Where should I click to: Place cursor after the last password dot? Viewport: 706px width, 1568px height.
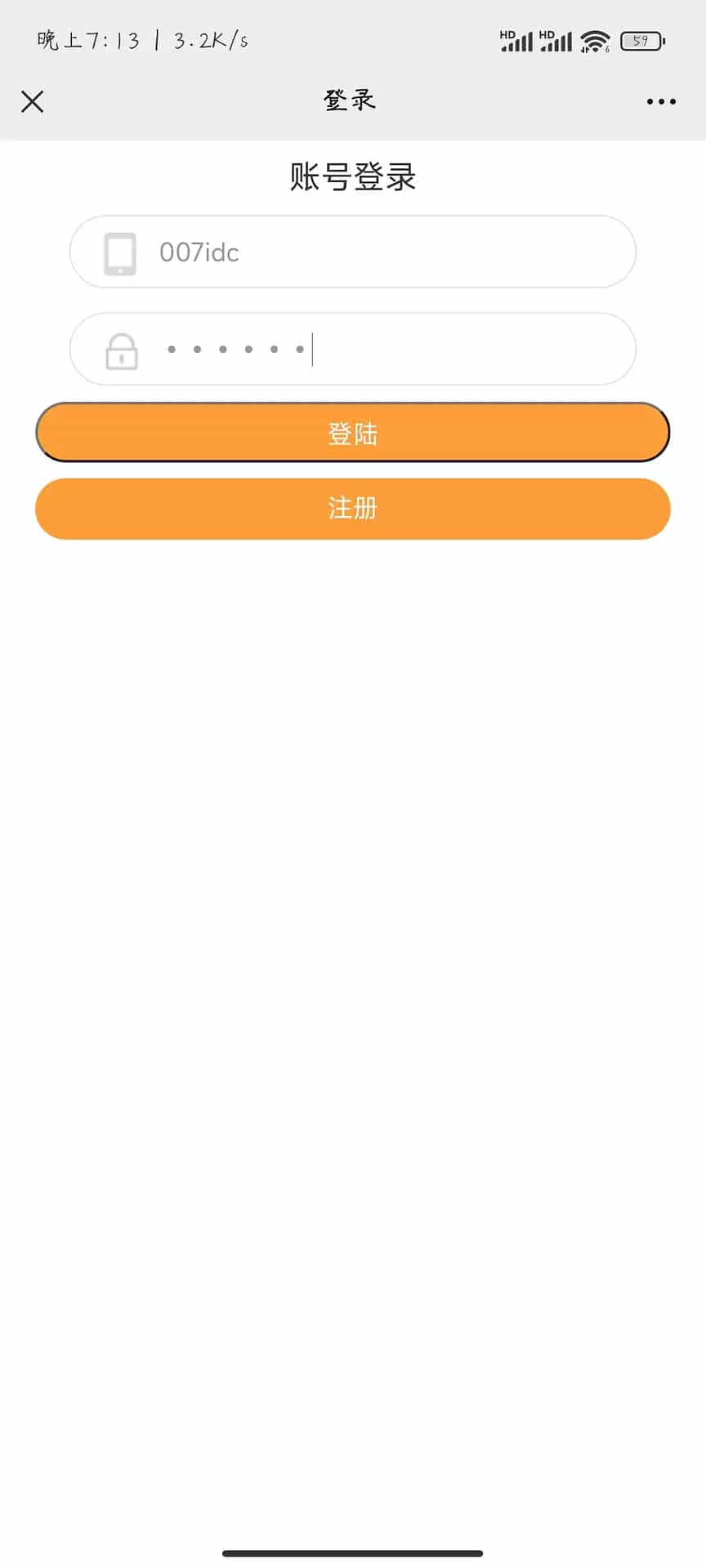pyautogui.click(x=313, y=350)
